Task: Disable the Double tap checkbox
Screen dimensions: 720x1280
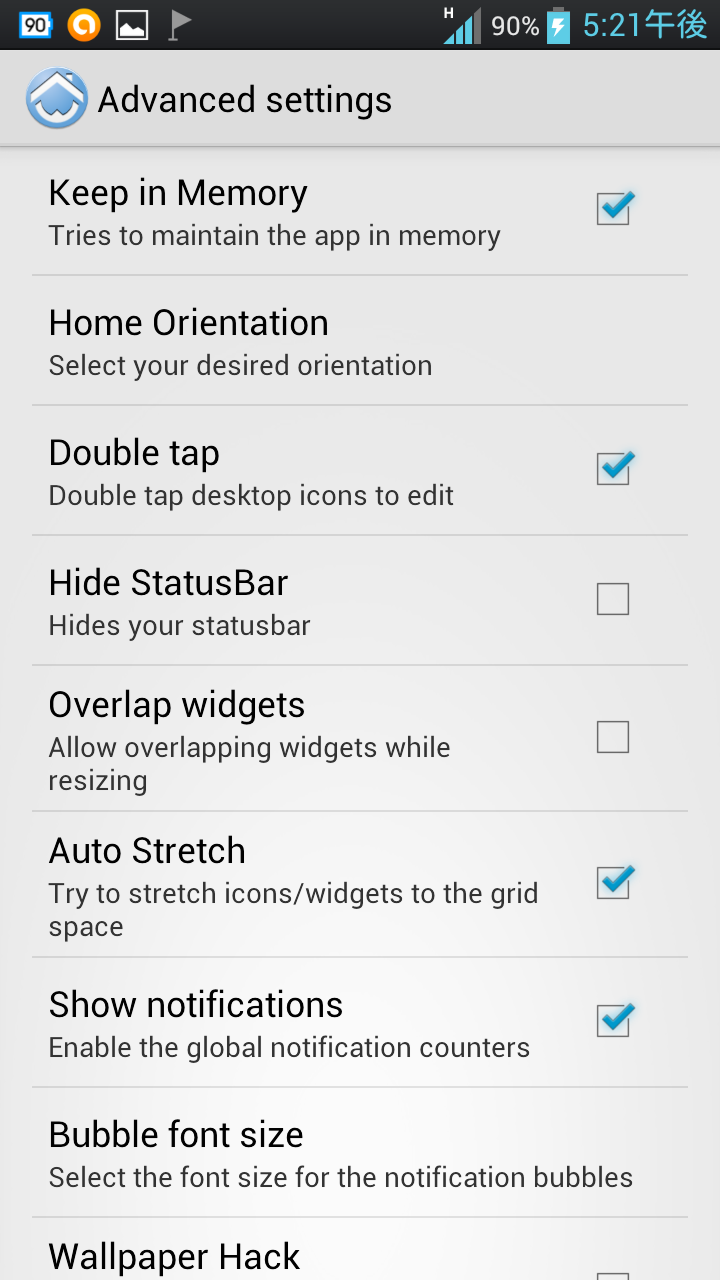Action: coord(613,469)
